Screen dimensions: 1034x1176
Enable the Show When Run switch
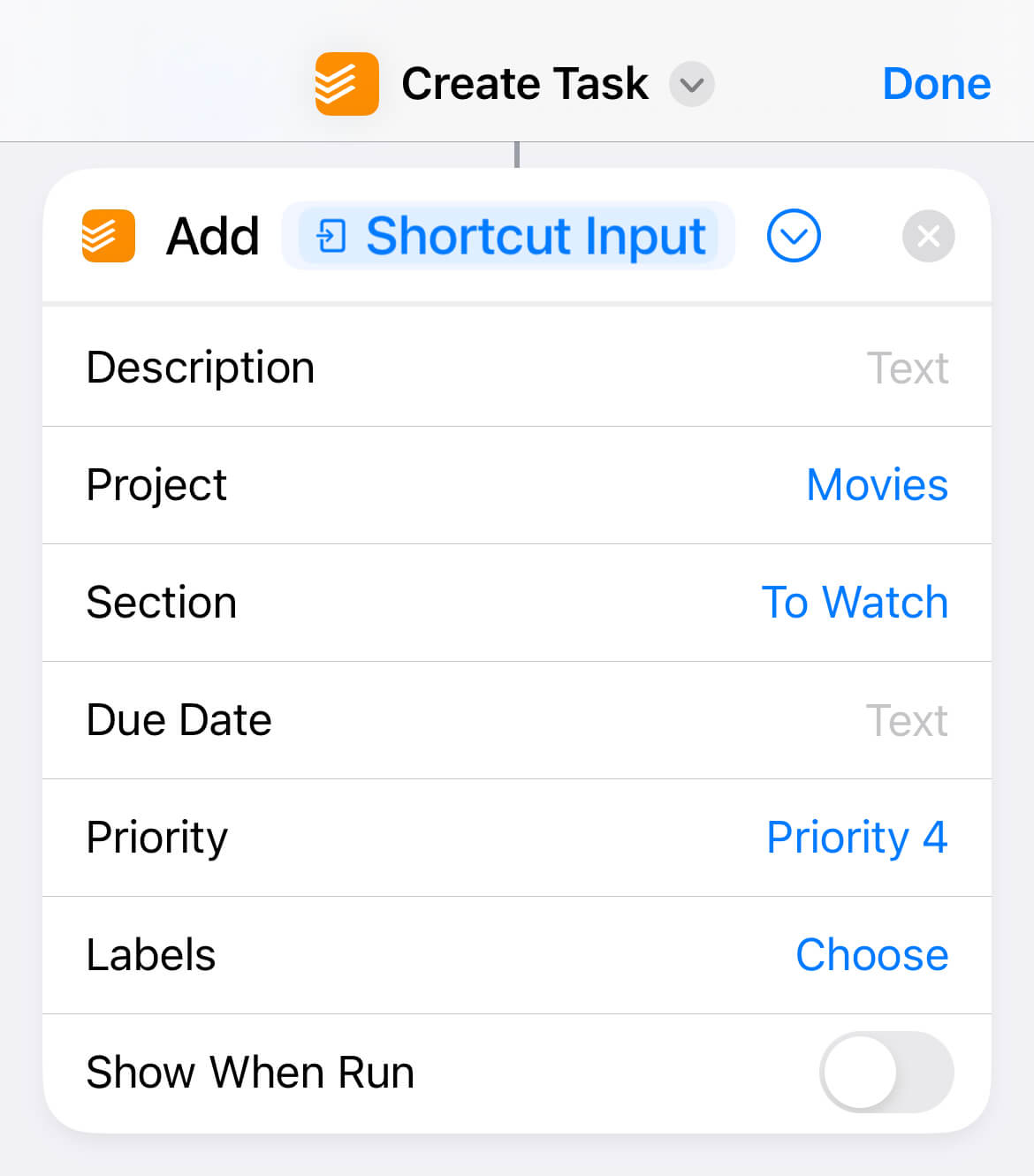coord(886,1072)
